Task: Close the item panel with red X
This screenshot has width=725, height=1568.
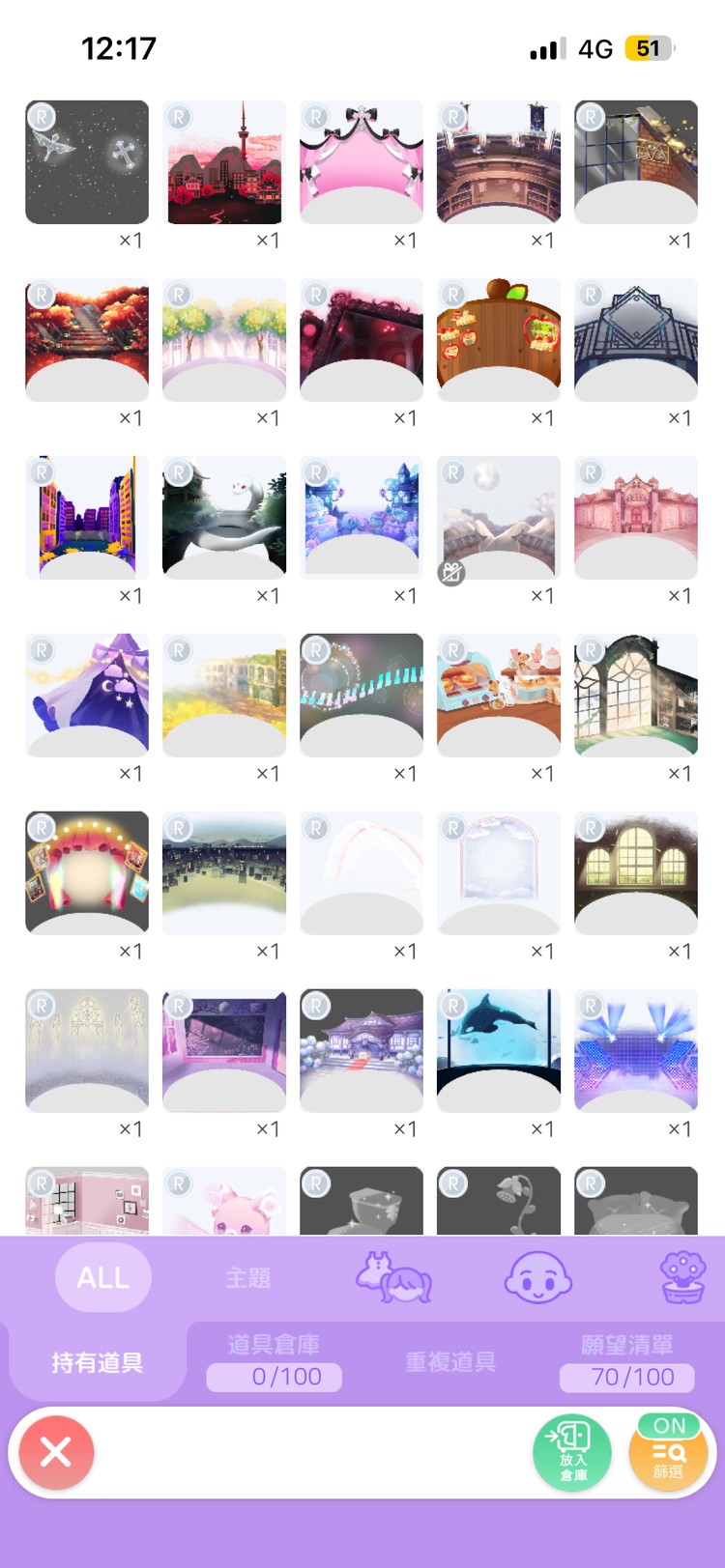Action: (56, 1451)
